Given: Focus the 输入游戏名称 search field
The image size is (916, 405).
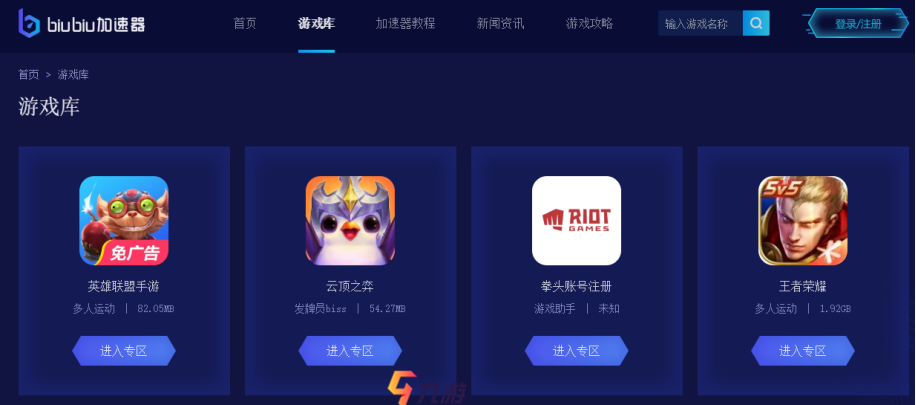Looking at the screenshot, I should point(700,23).
